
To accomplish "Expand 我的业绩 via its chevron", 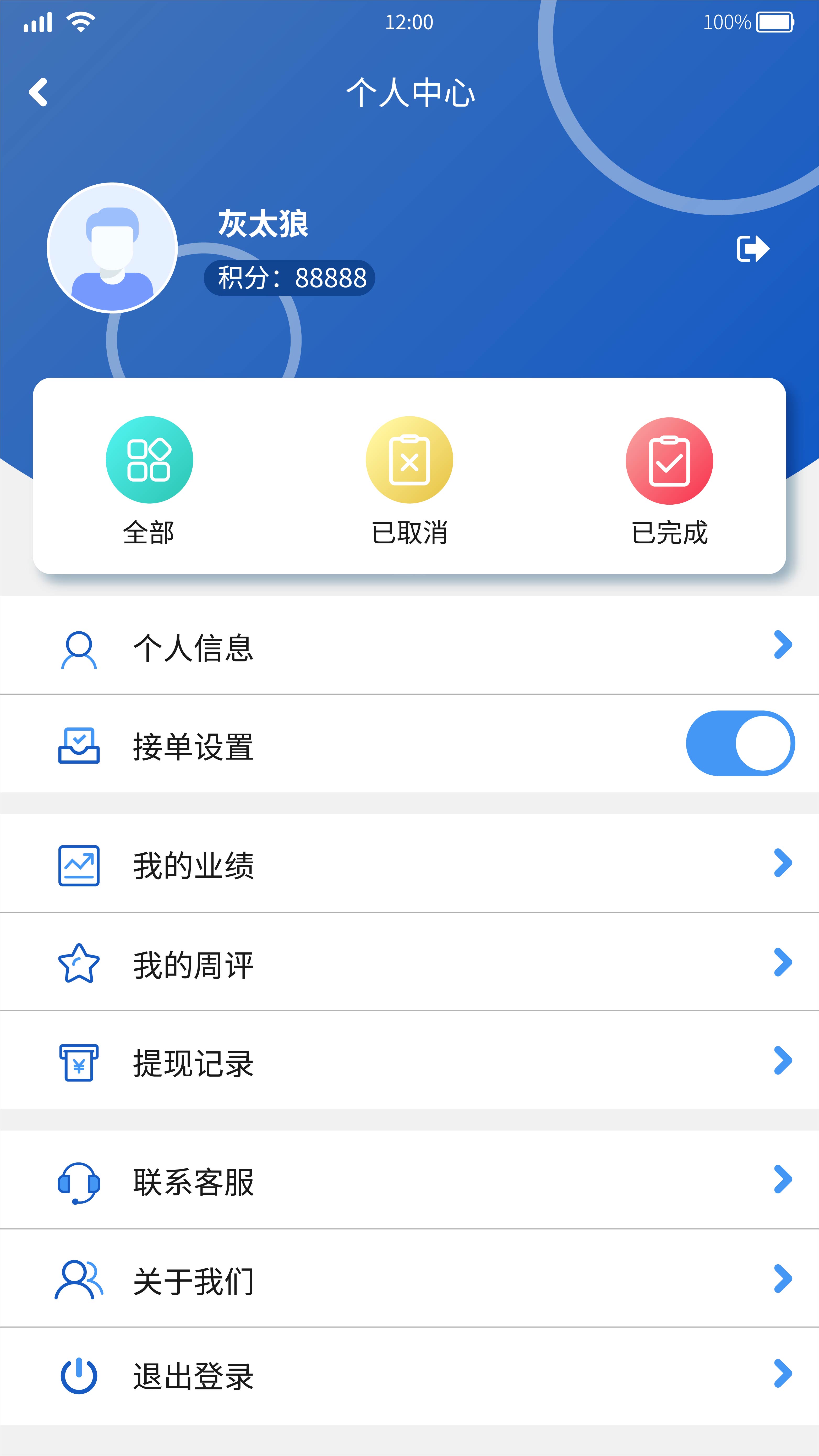I will point(783,863).
